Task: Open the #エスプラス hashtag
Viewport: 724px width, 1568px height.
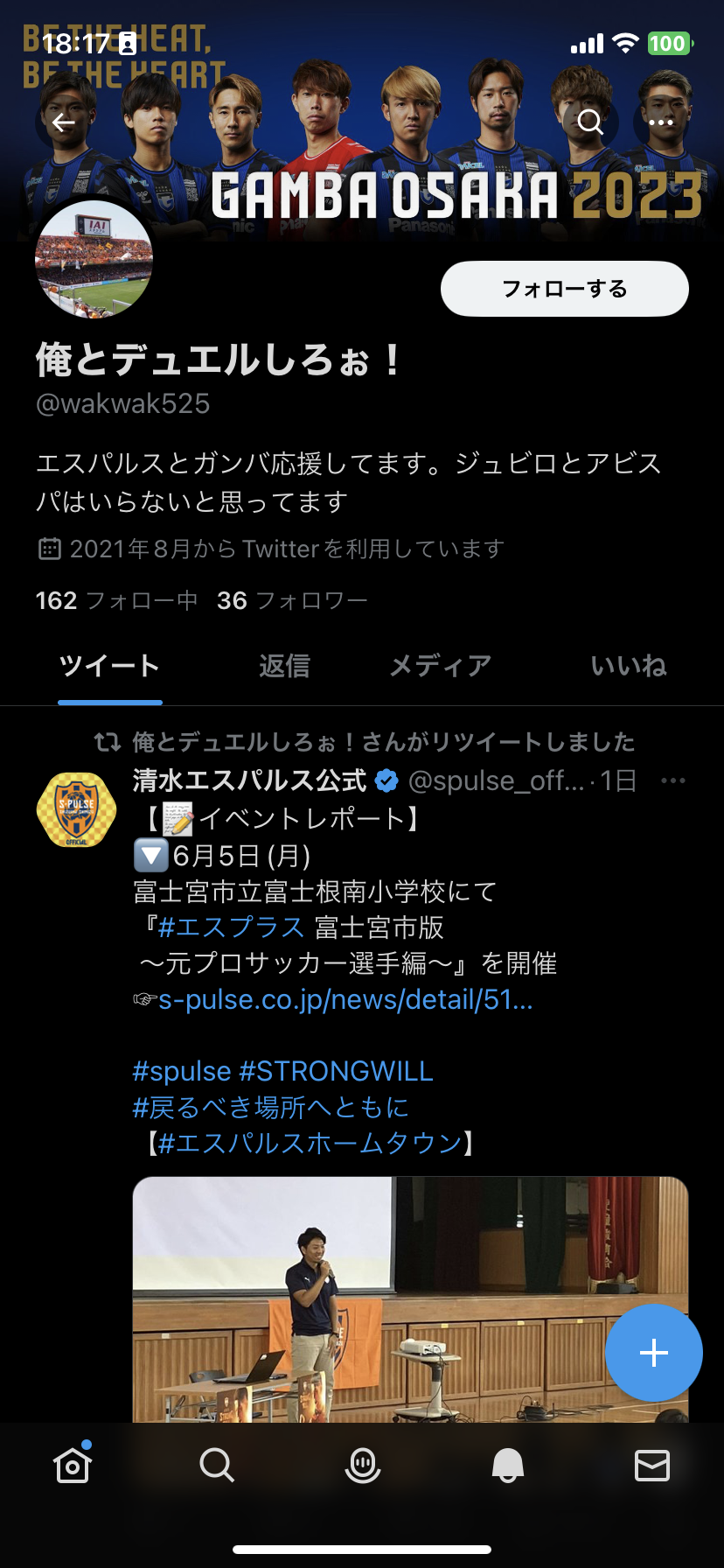Action: pos(231,927)
